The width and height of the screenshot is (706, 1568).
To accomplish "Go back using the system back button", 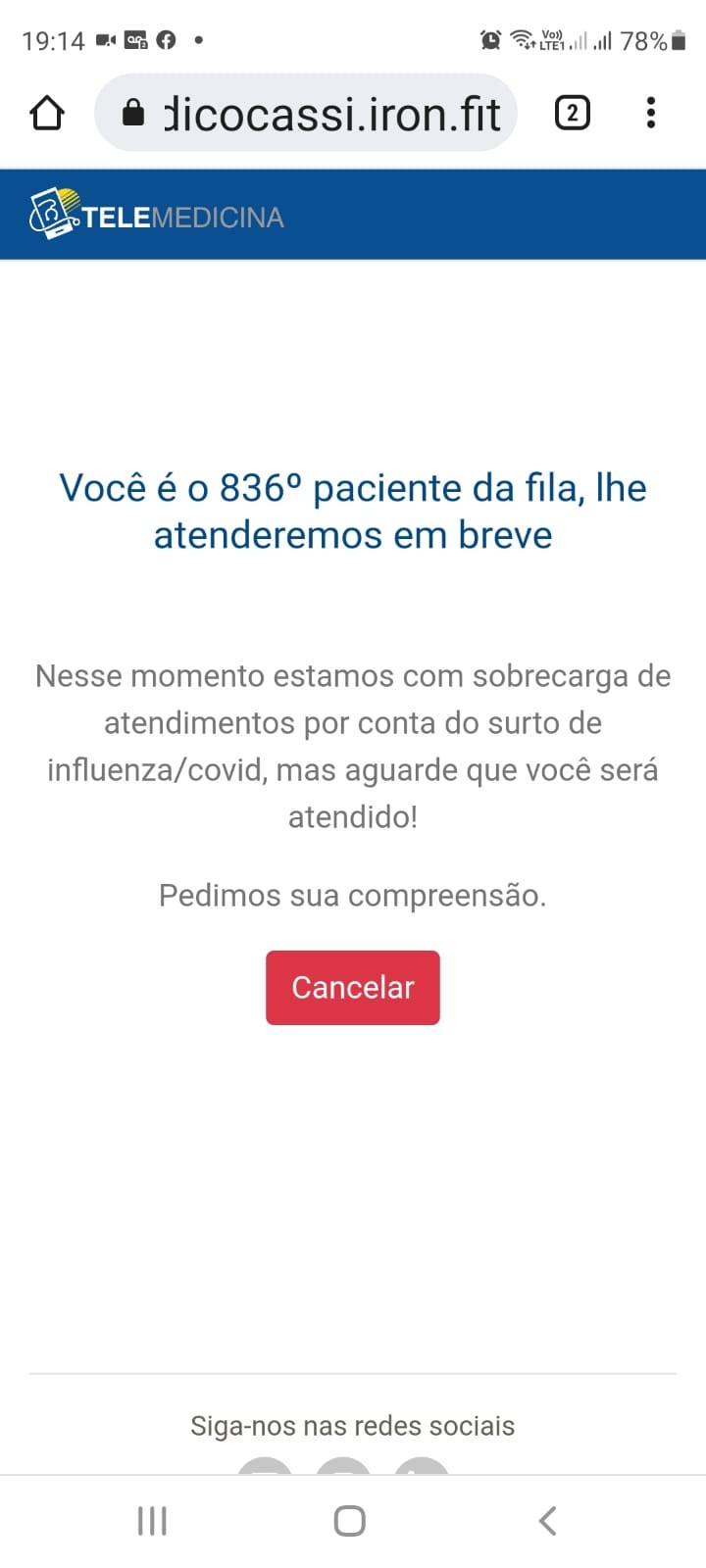I will (548, 1521).
